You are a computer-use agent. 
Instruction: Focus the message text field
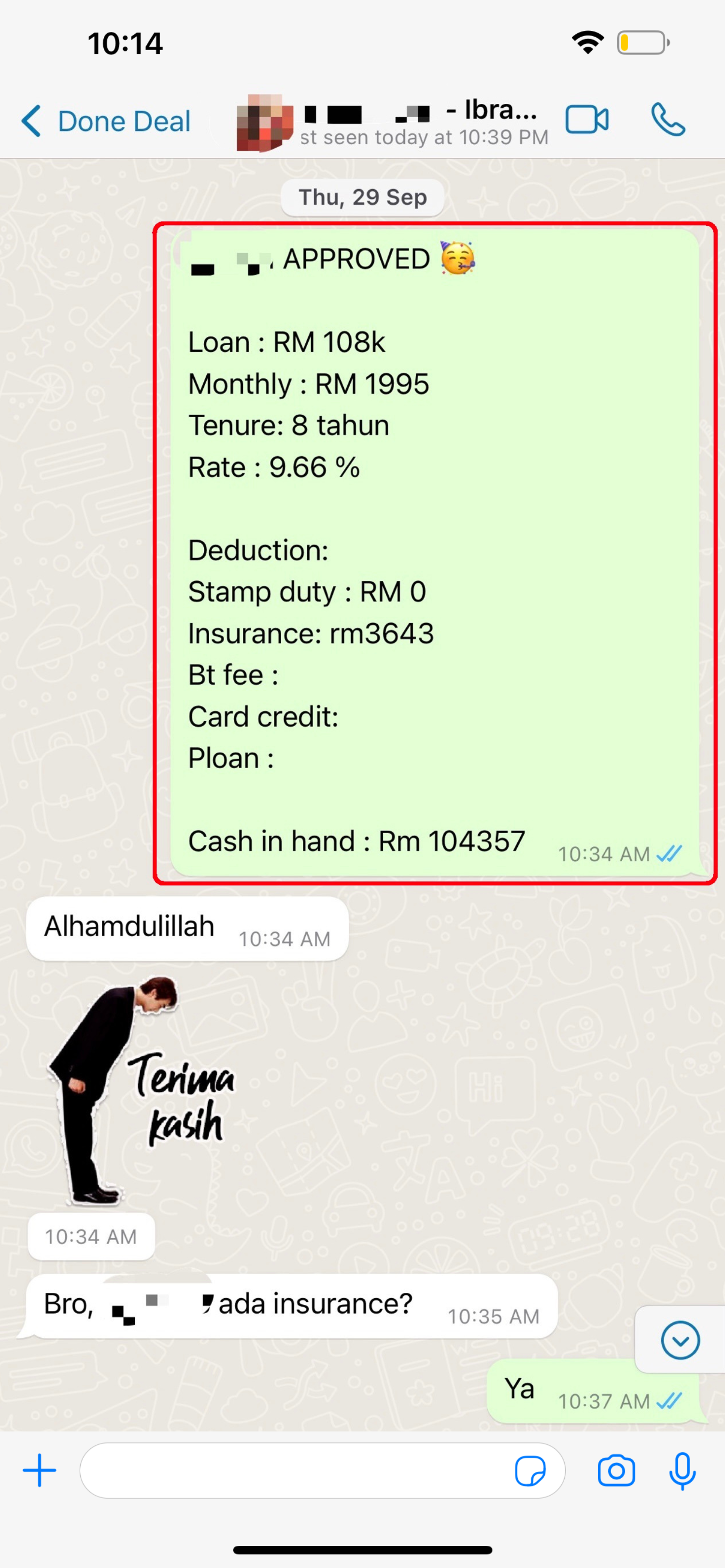[292, 1470]
